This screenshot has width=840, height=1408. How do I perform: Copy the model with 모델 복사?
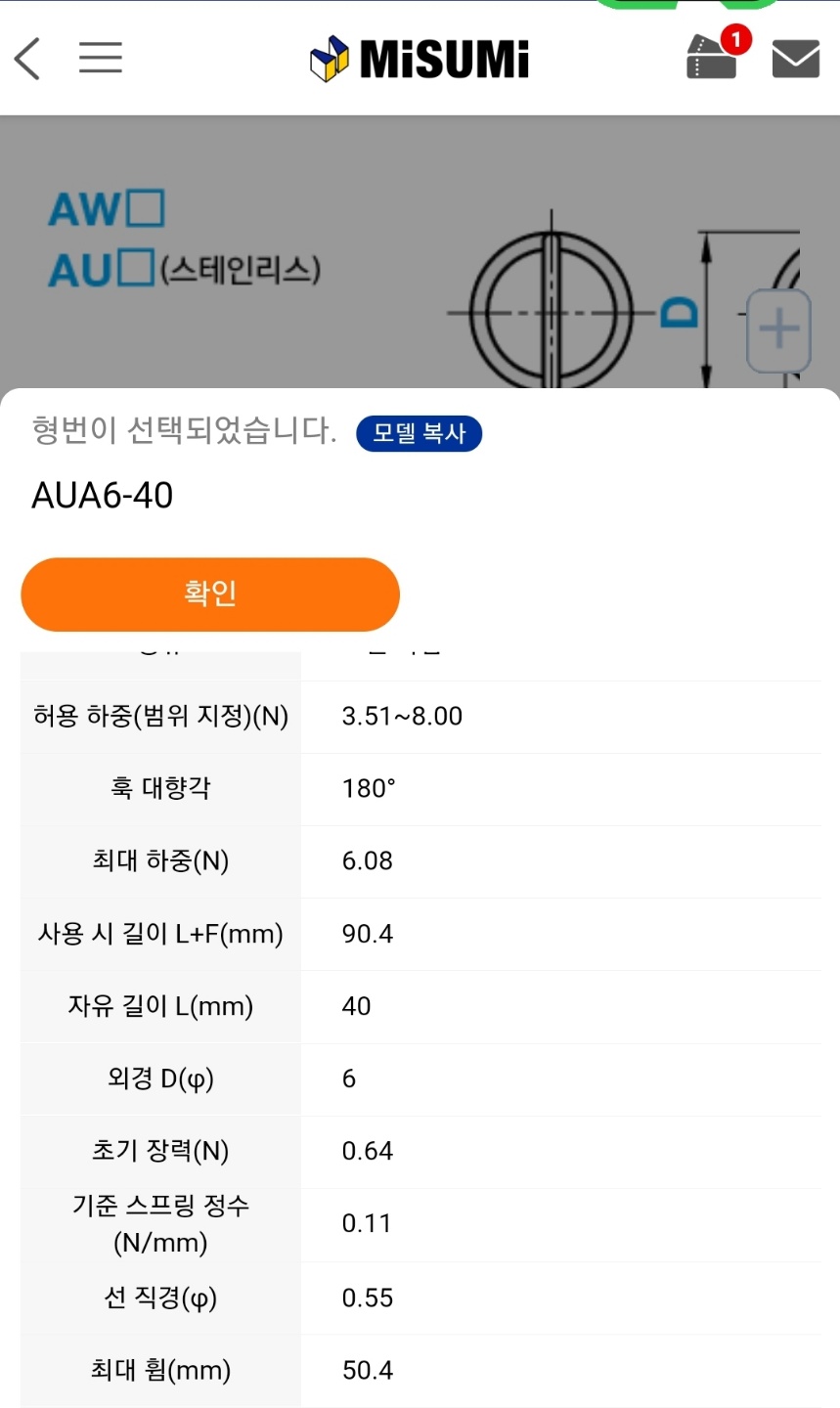pyautogui.click(x=419, y=433)
